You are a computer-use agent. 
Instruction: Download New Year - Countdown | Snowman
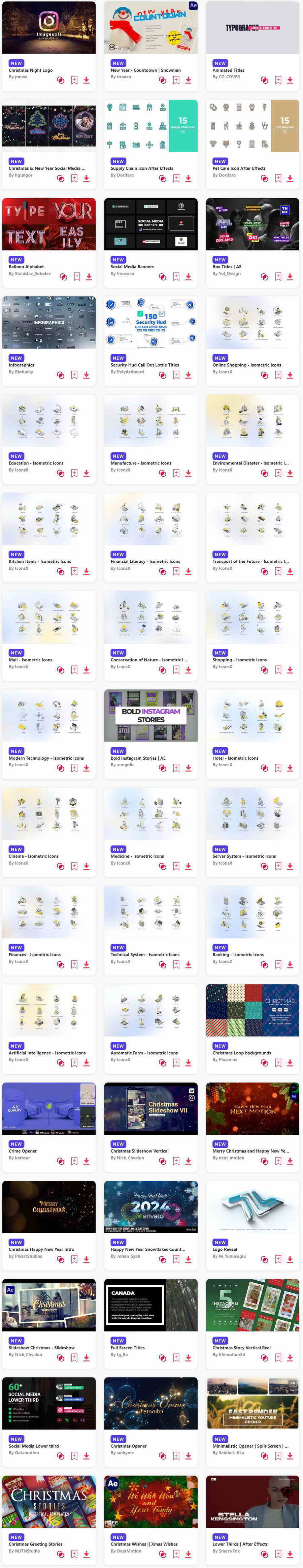[x=189, y=80]
